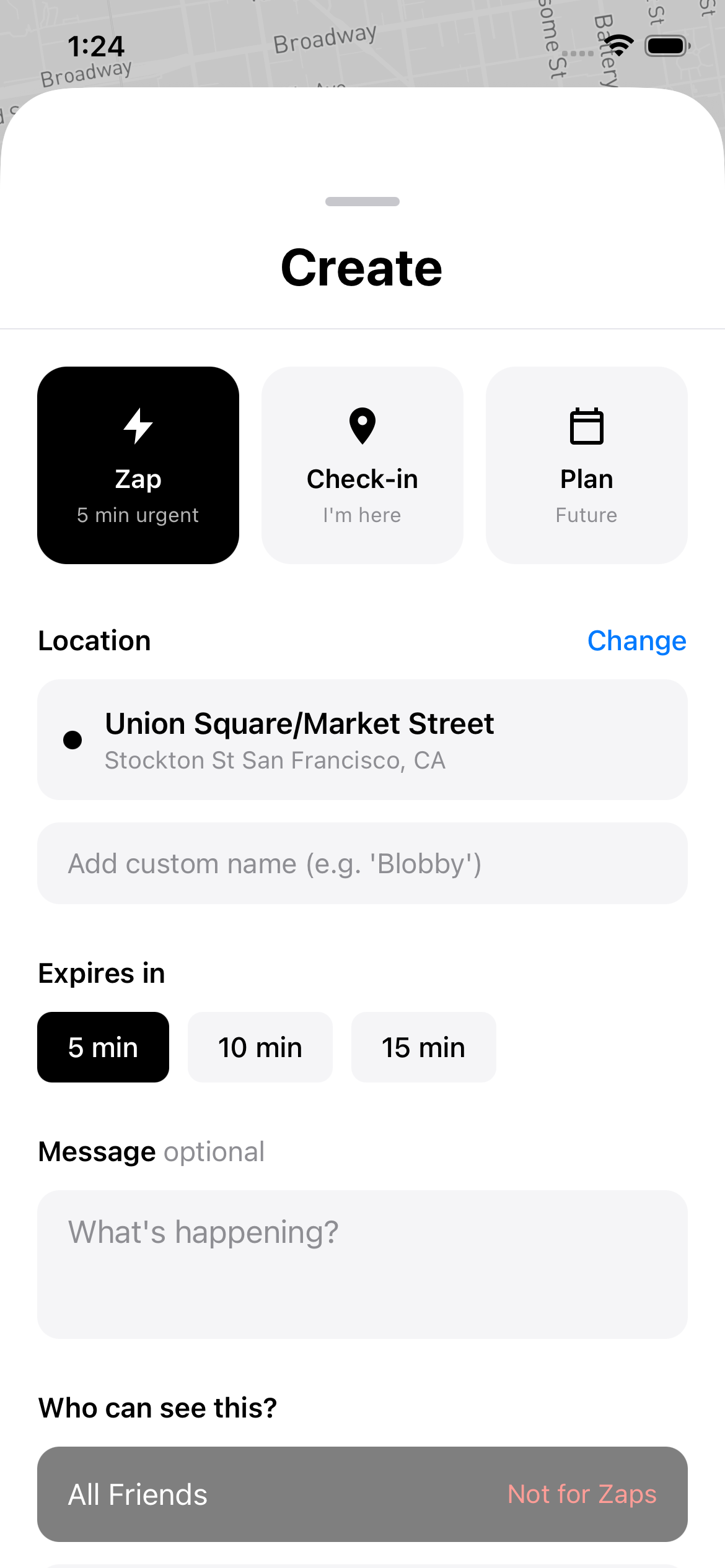
Task: Tap Change to edit location
Action: (636, 641)
